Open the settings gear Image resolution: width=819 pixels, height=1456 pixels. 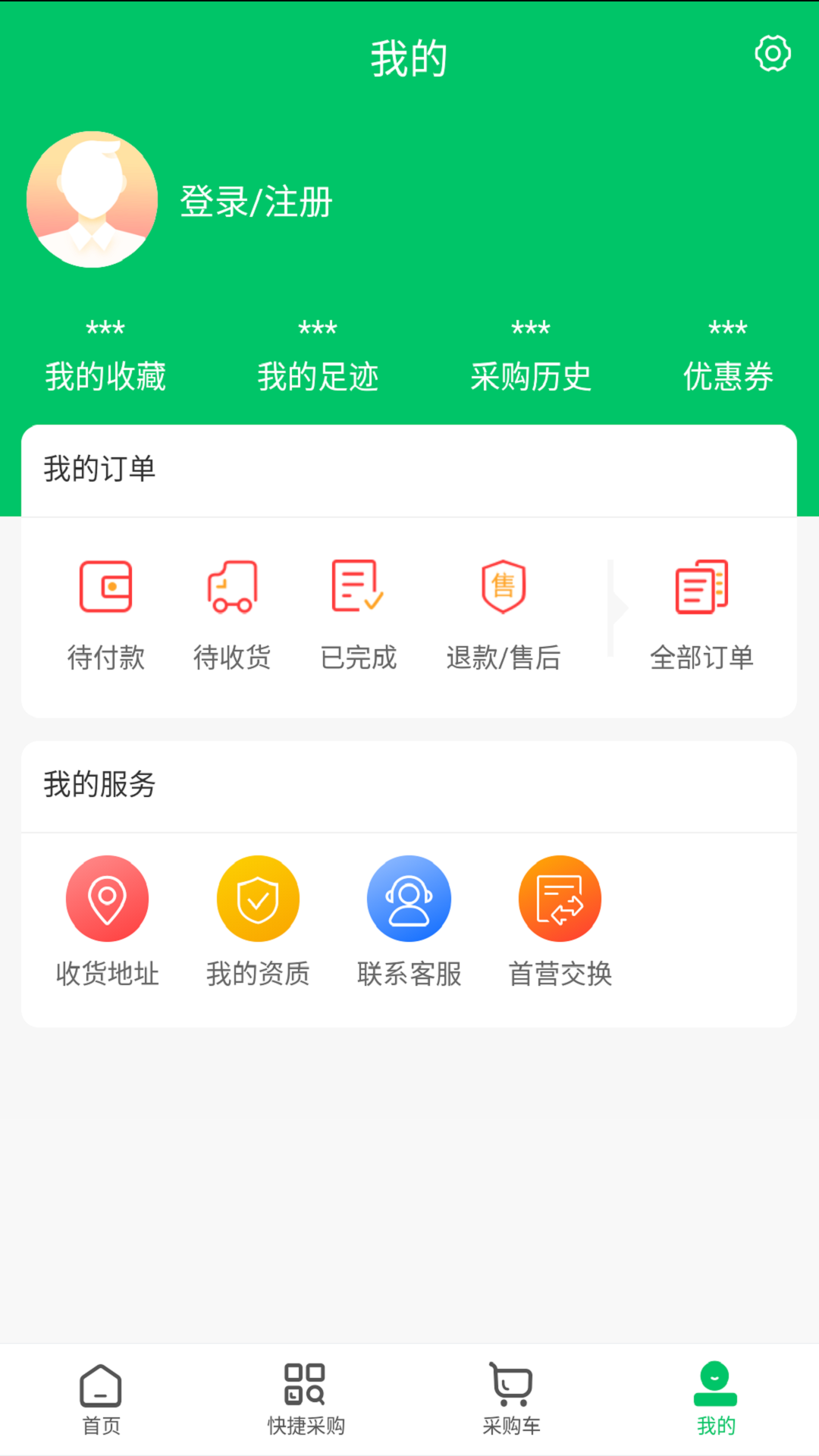coord(771,55)
